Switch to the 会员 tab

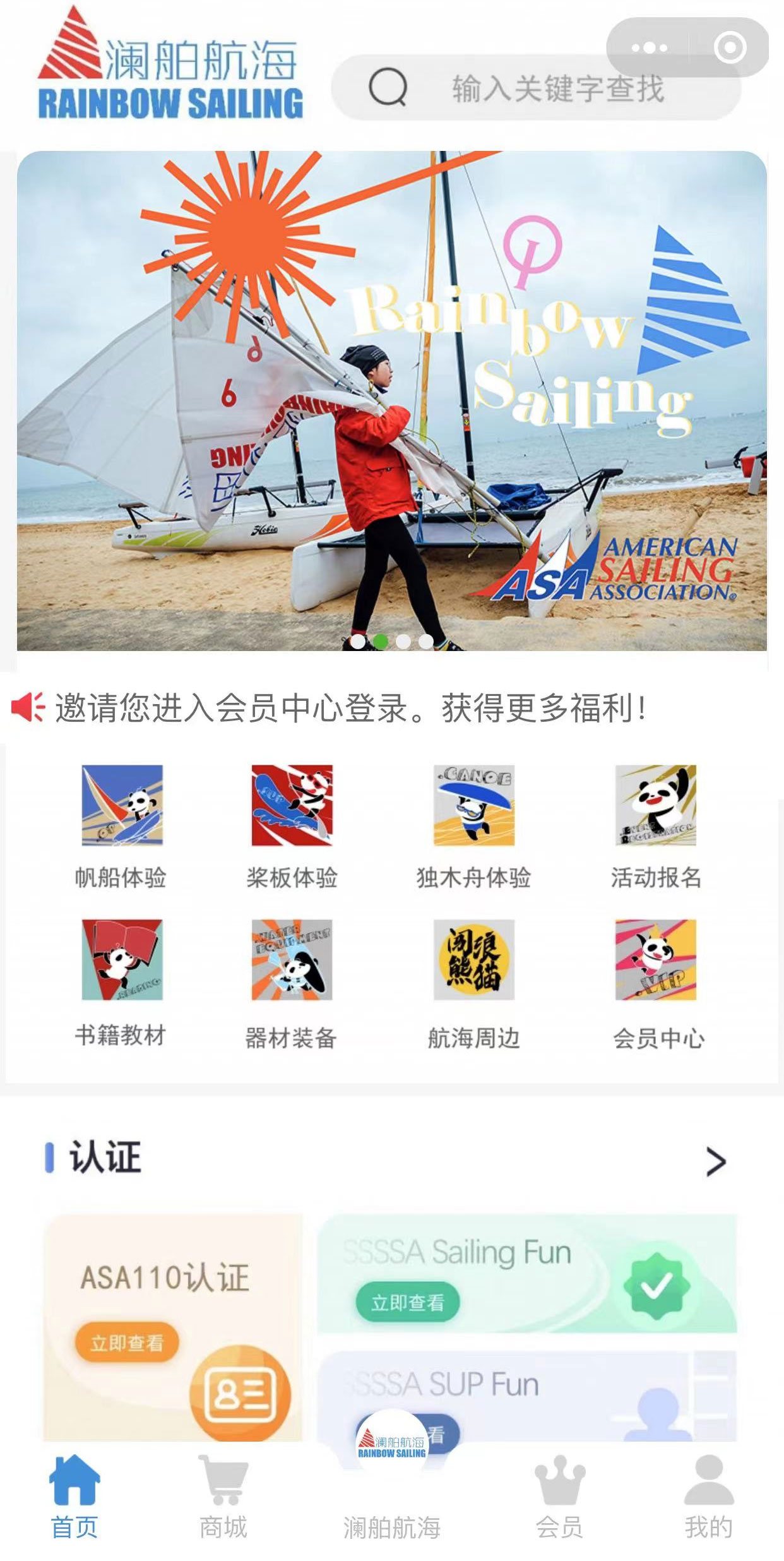pos(559,1497)
